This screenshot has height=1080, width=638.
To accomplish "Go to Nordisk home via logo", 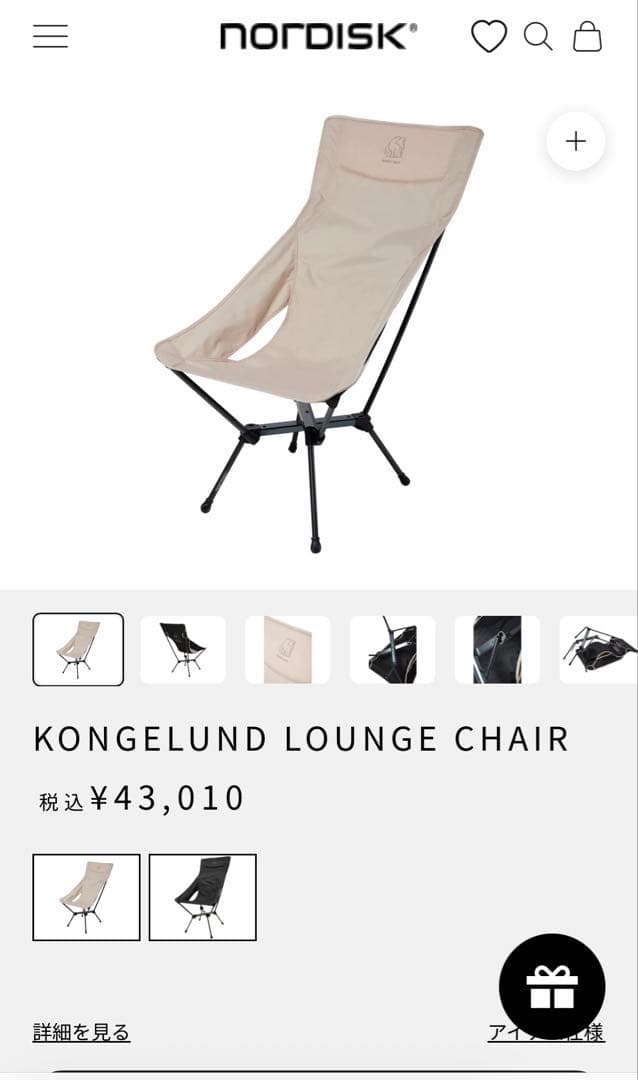I will [x=318, y=37].
